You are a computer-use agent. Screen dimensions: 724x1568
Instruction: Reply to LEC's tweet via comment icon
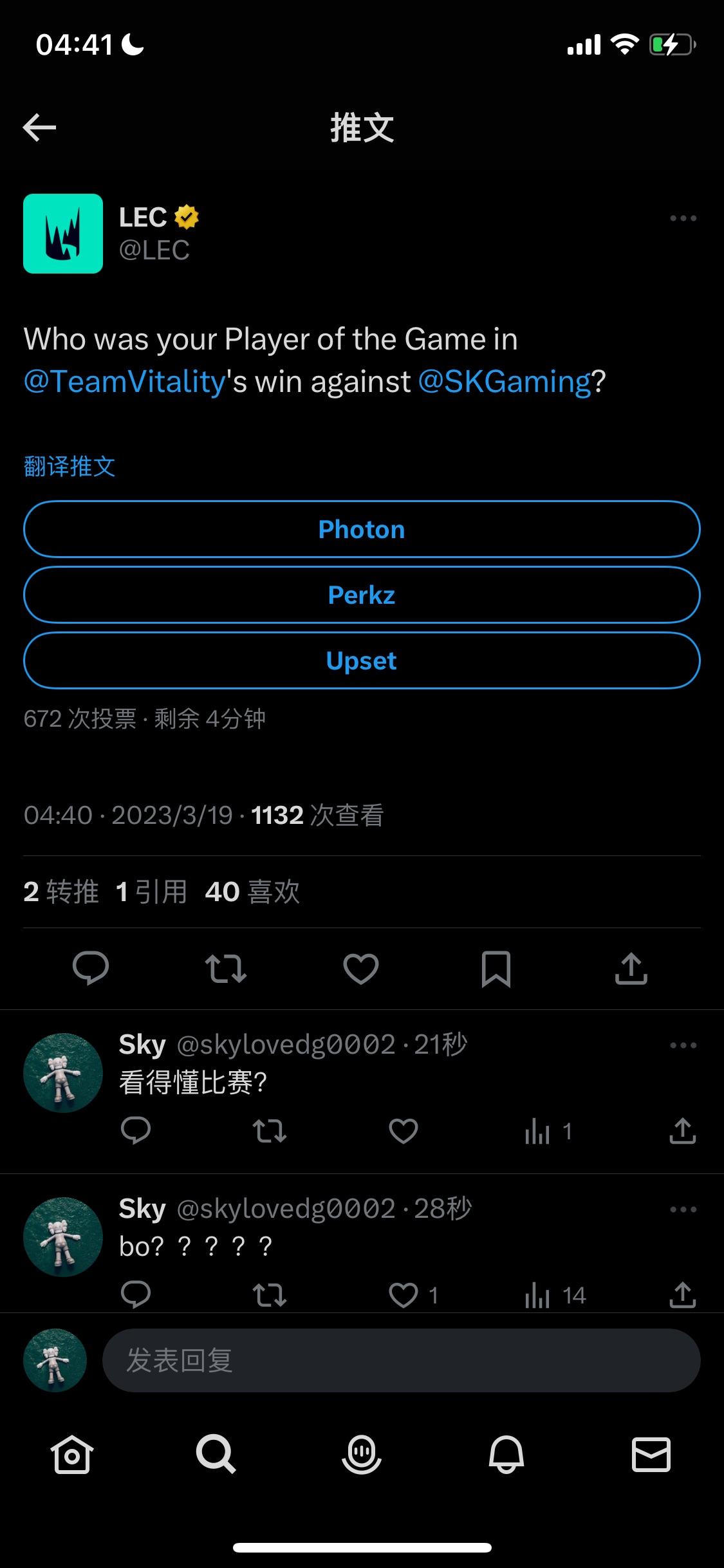pyautogui.click(x=91, y=968)
